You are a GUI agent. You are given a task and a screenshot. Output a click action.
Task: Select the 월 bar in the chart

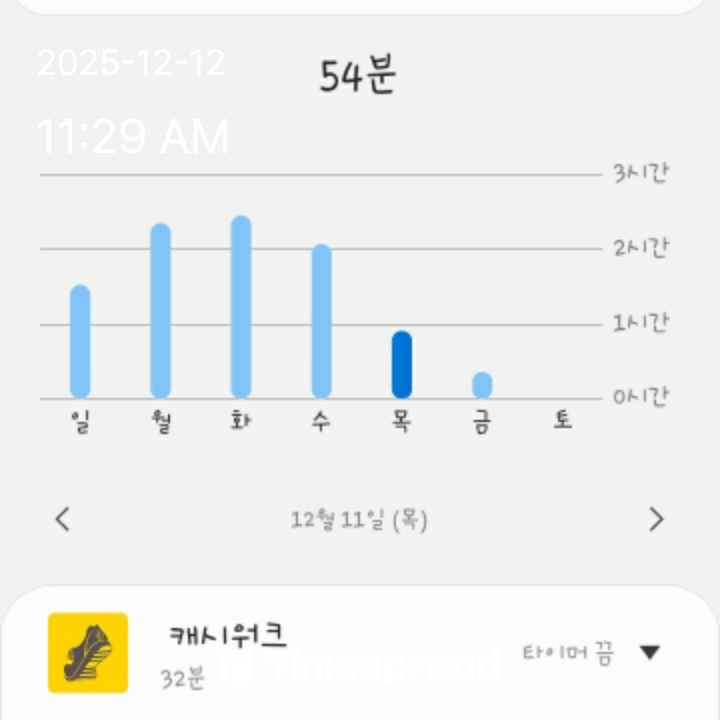(x=160, y=311)
